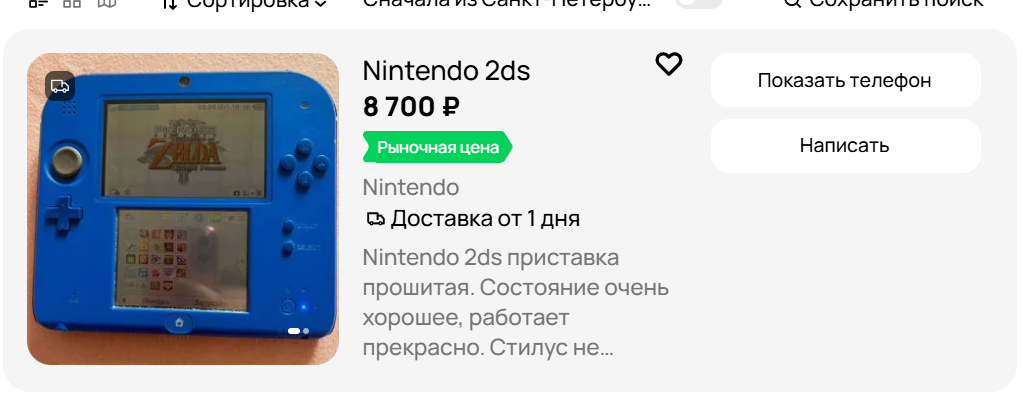Toggle Сначала из Санкт-Петербурга switch
Image resolution: width=1022 pixels, height=415 pixels.
[698, 2]
